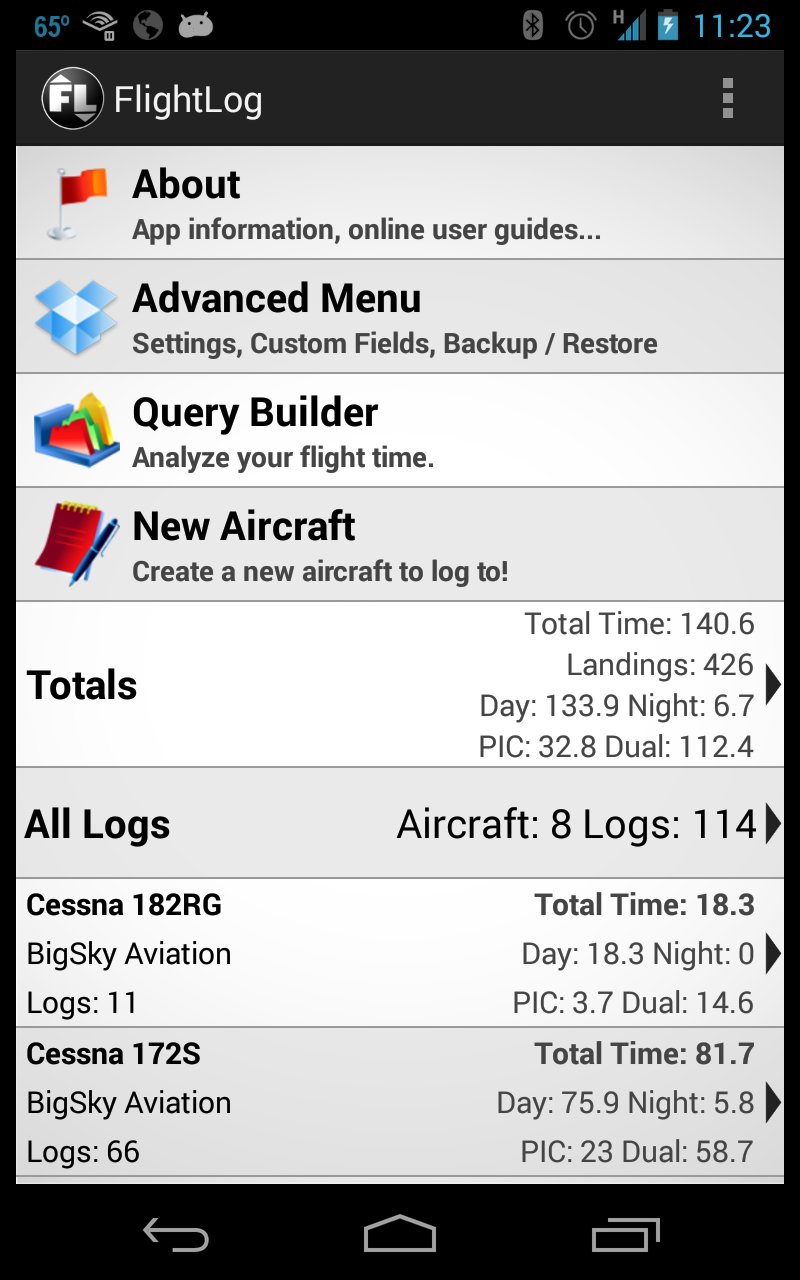
Task: Expand the Cessna 172S entry
Action: [770, 1102]
